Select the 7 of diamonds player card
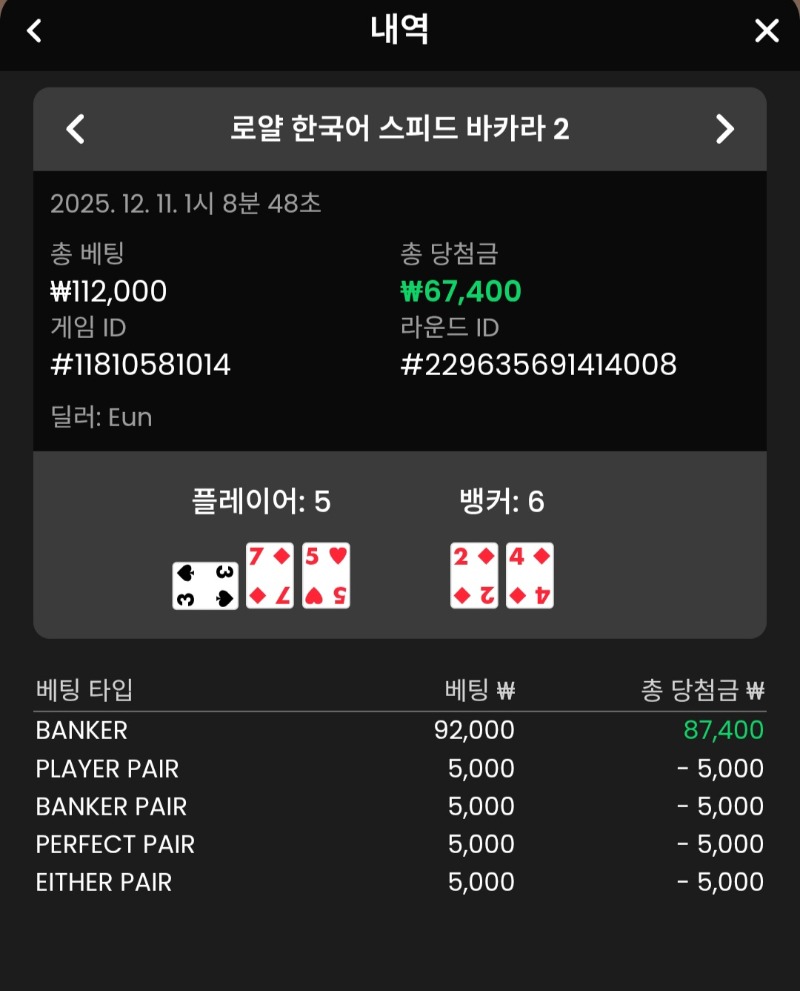800x991 pixels. click(270, 574)
